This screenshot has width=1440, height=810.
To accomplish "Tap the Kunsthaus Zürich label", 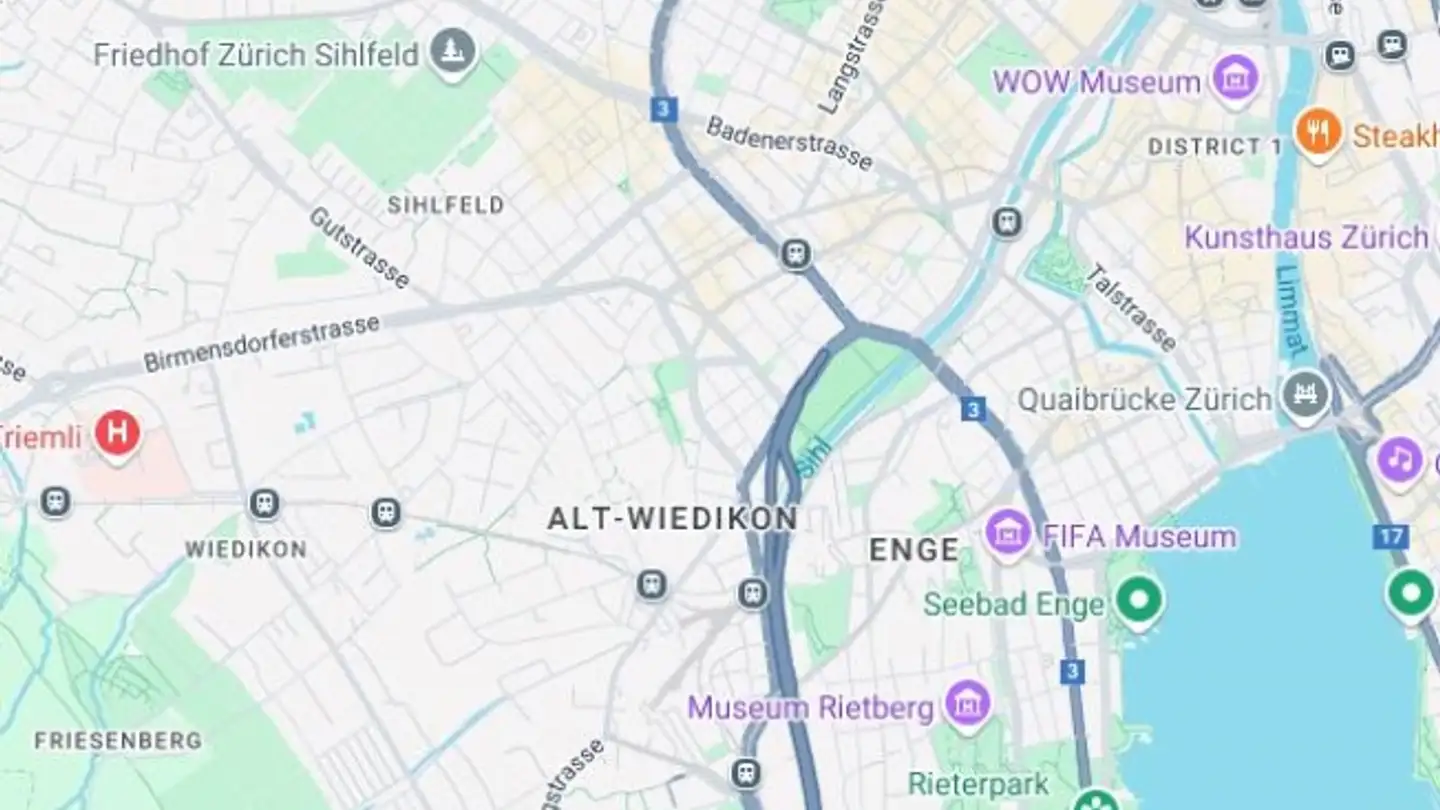I will tap(1306, 238).
